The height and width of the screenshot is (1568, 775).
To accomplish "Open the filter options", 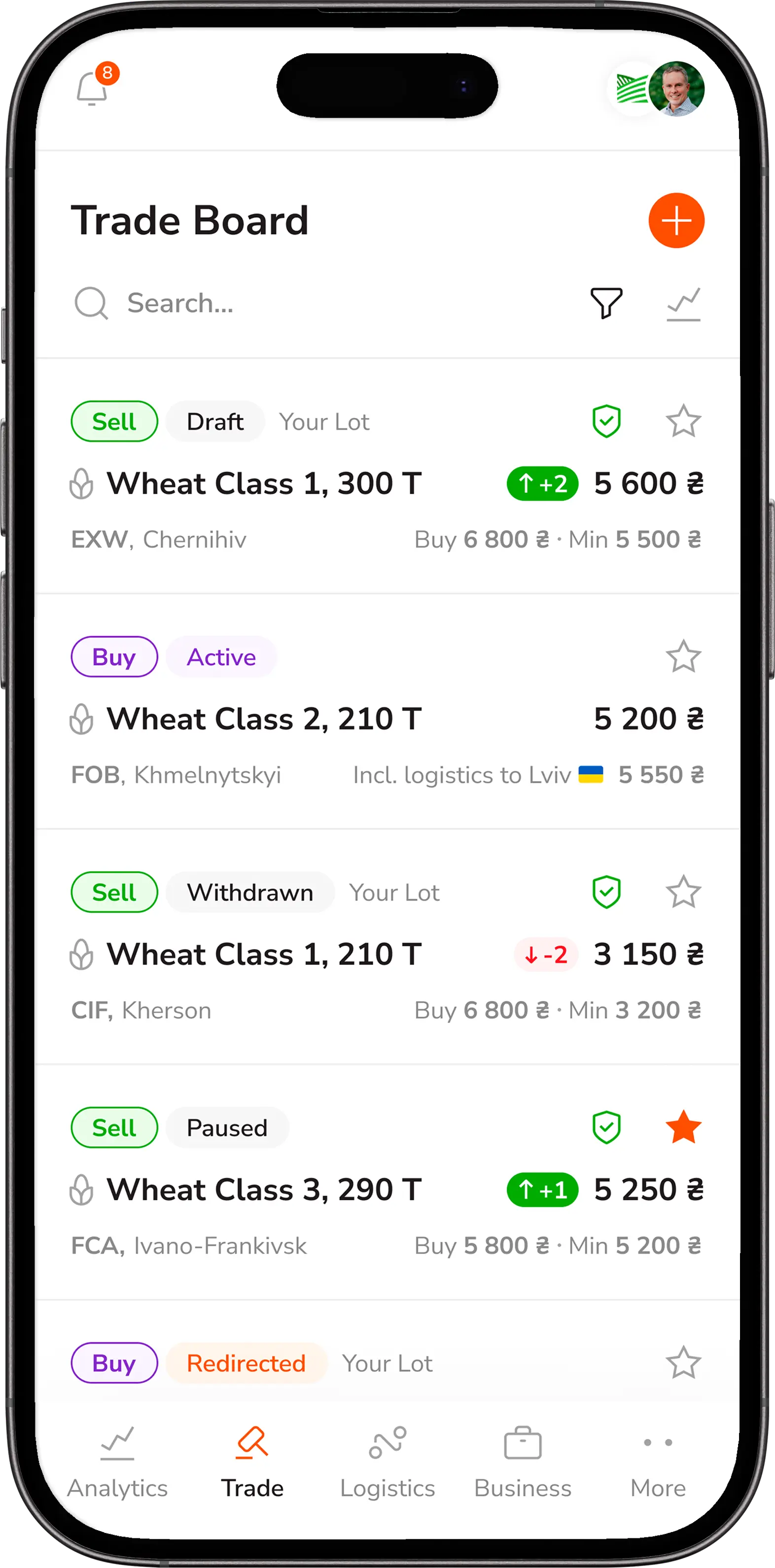I will pyautogui.click(x=605, y=303).
